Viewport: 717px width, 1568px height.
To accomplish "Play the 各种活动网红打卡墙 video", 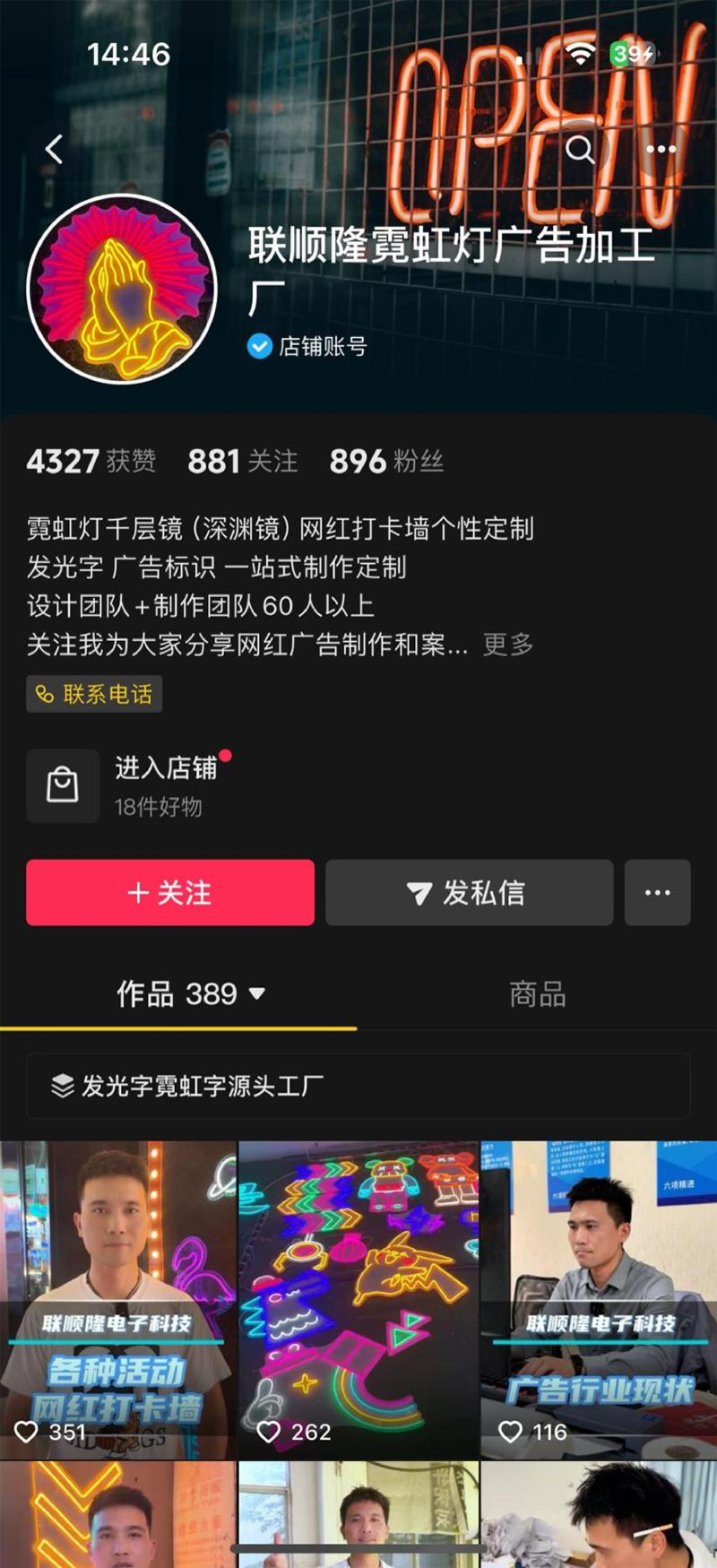I will pos(118,1298).
